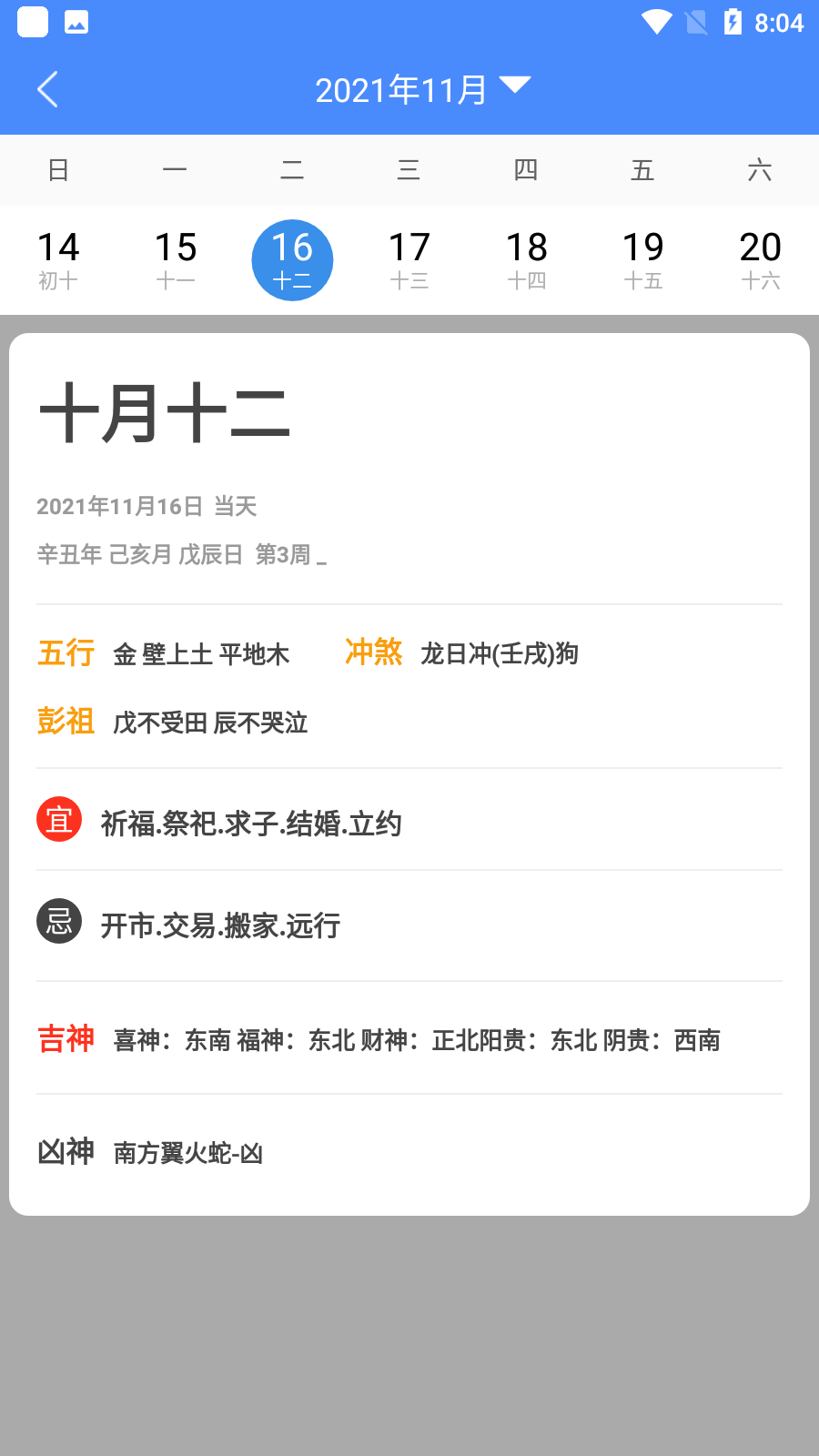Go back using the header arrow
819x1456 pixels.
pyautogui.click(x=48, y=89)
